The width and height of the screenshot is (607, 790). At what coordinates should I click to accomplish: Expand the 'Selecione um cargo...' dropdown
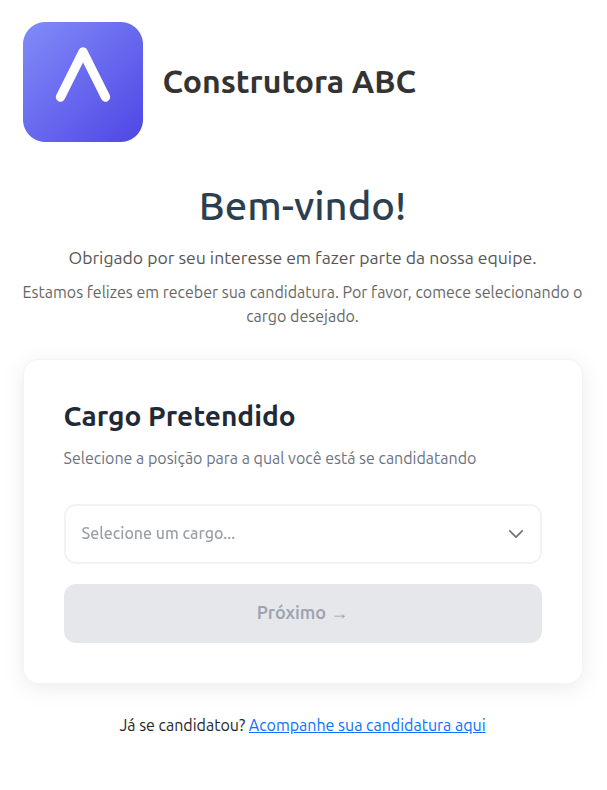(302, 534)
